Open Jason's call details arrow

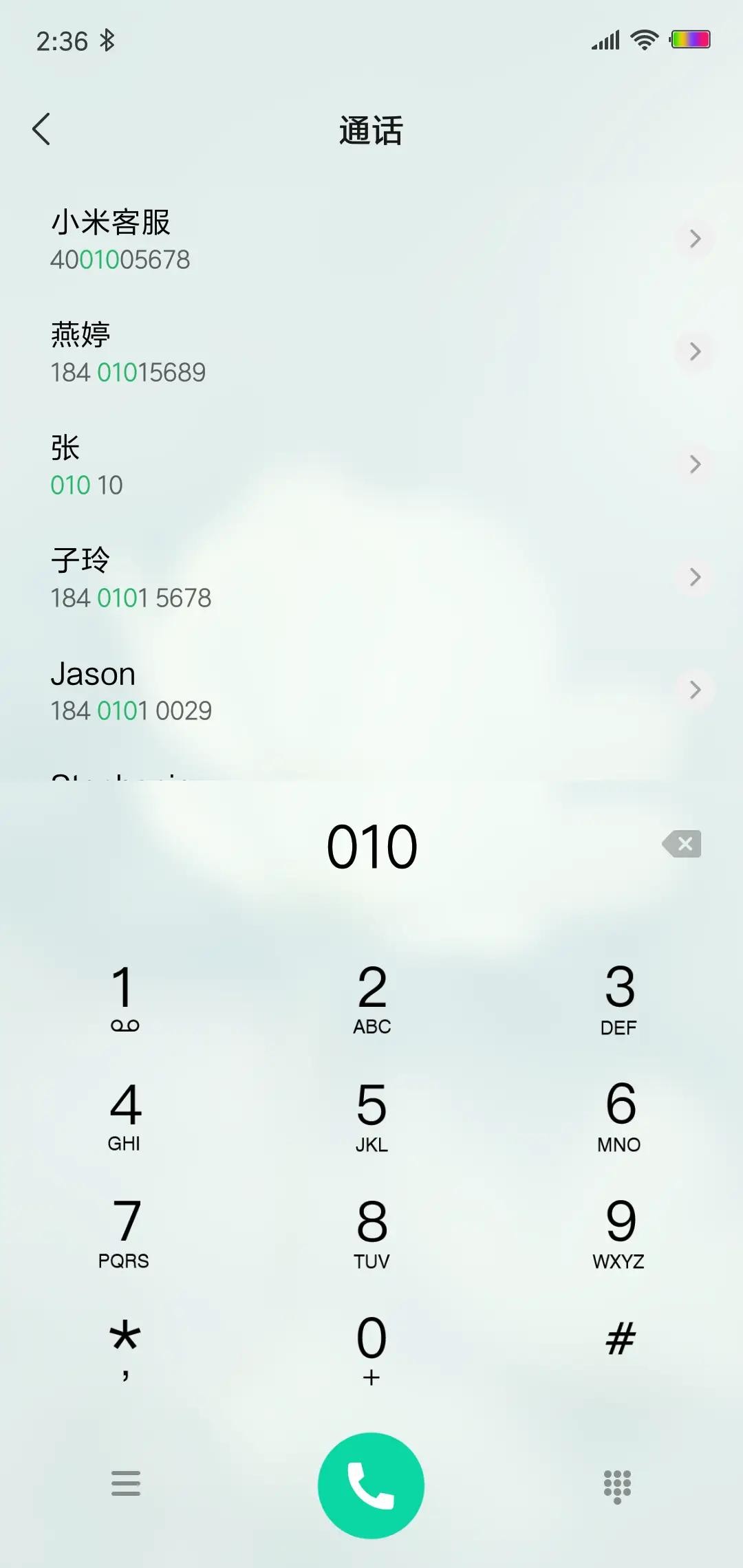695,690
